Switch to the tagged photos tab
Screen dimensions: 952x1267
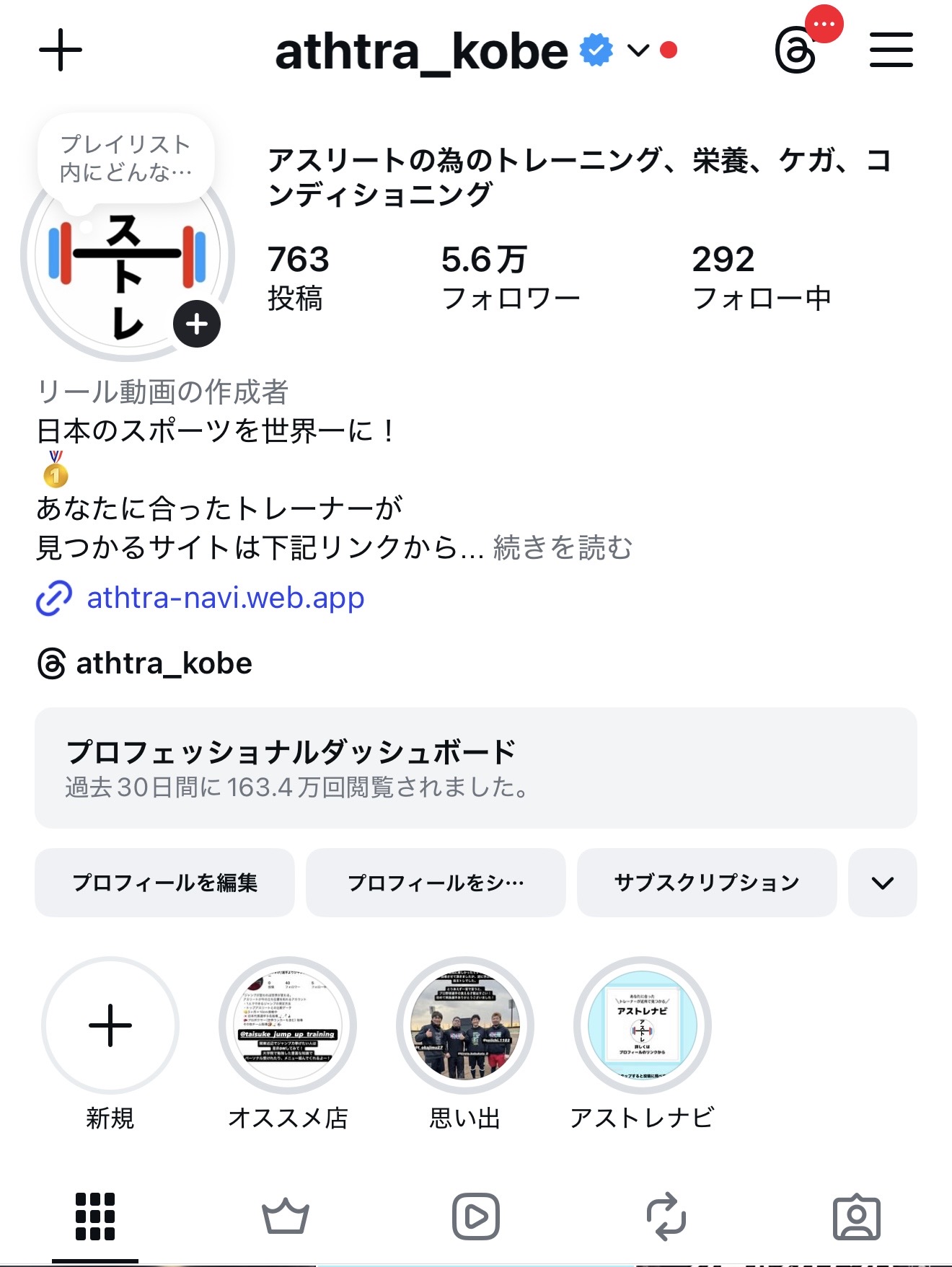[x=855, y=1217]
